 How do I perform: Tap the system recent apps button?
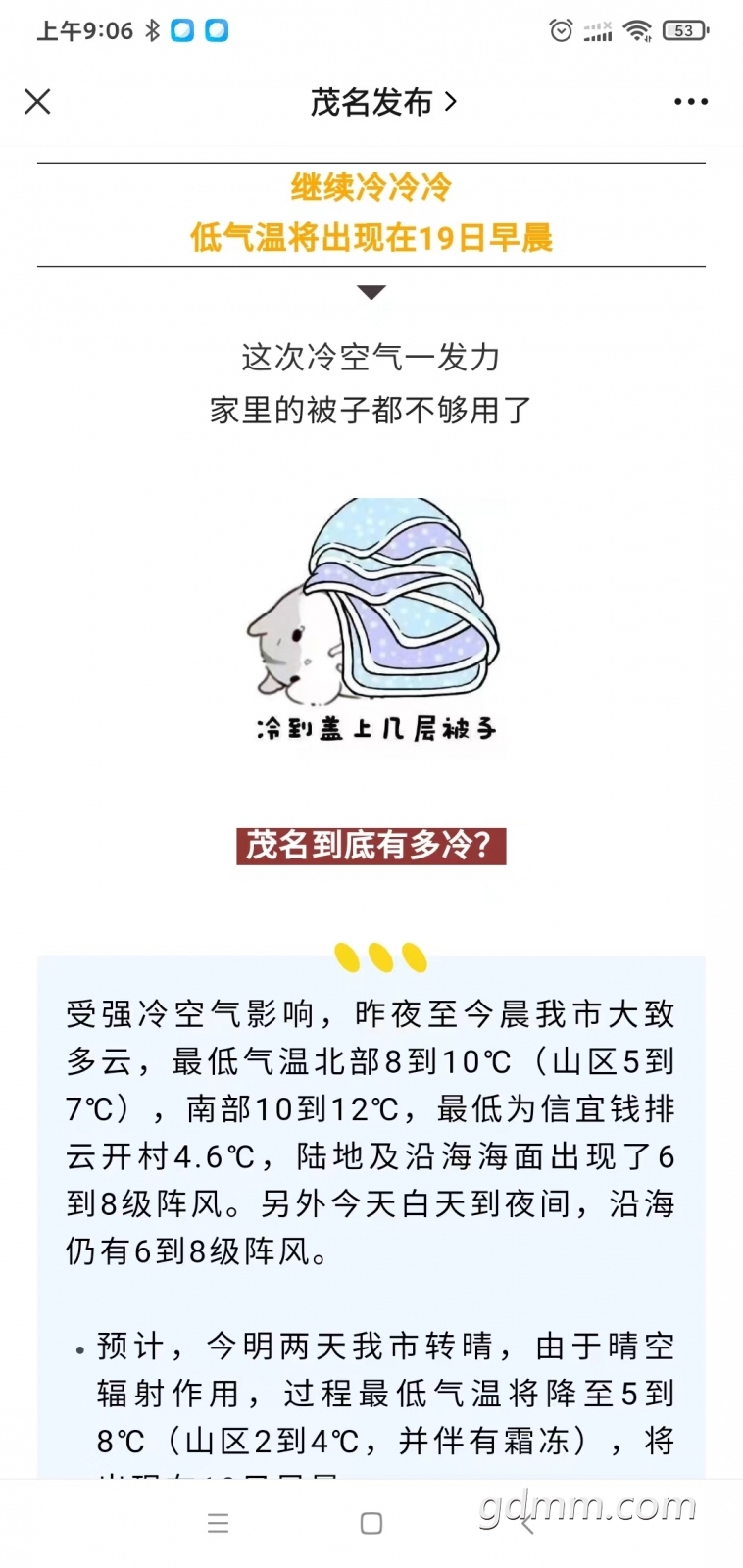click(219, 1523)
